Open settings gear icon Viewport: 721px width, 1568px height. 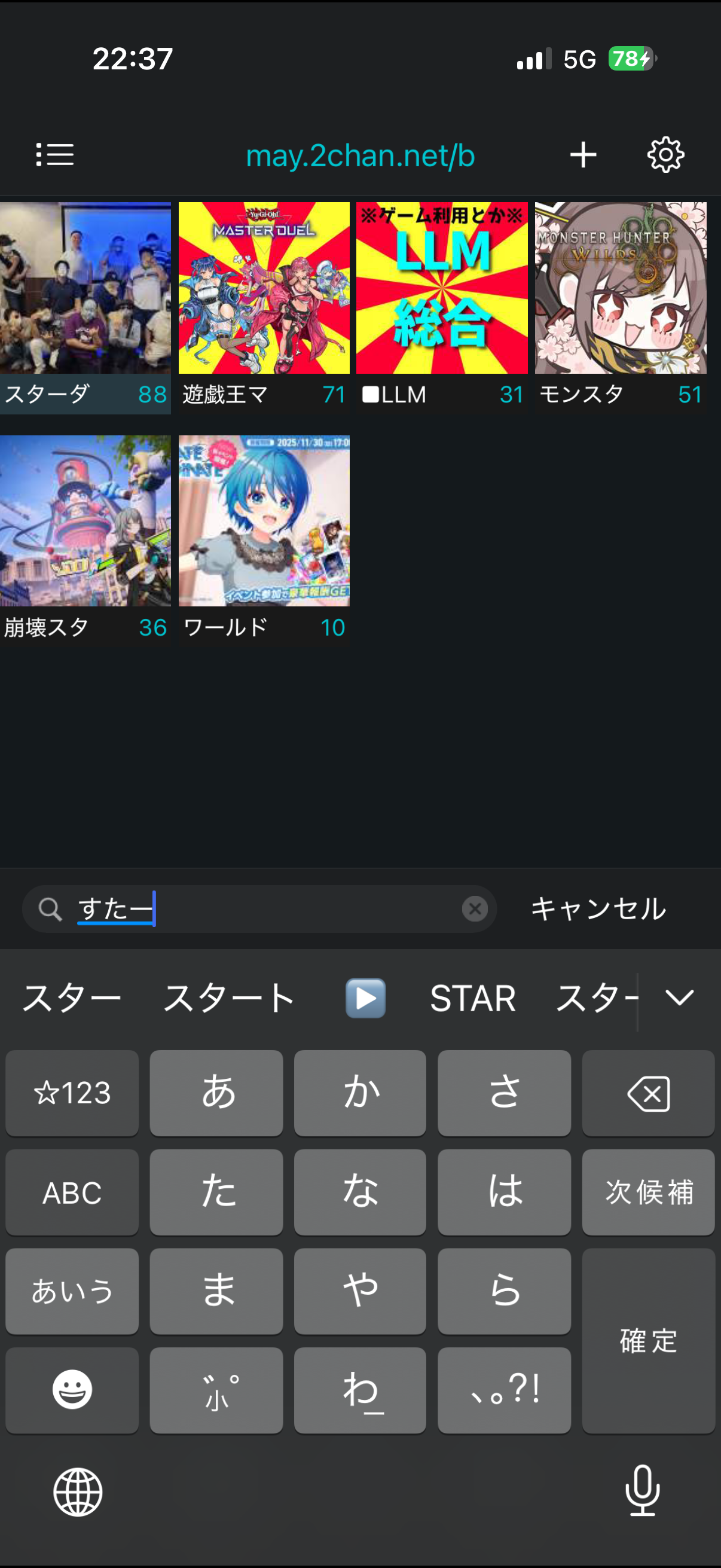[x=665, y=155]
